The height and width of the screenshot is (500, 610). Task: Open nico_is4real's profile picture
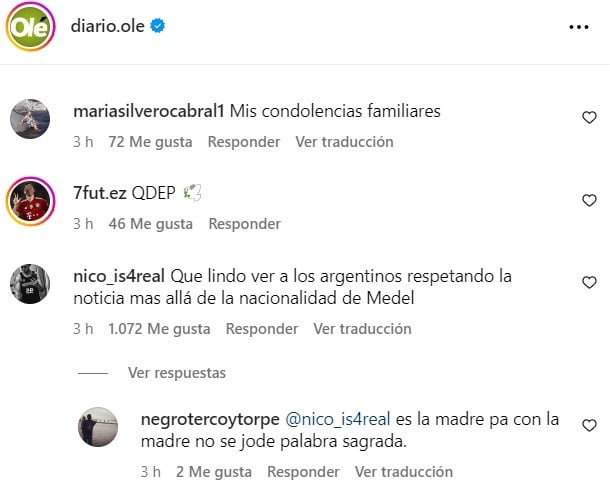coord(29,284)
